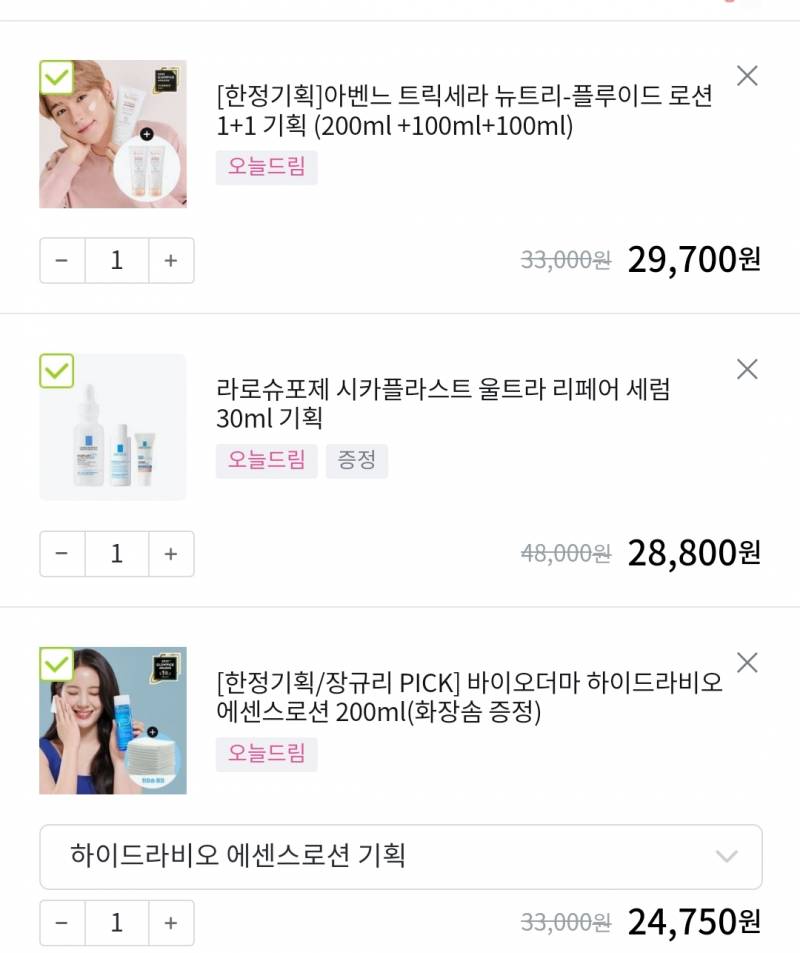800x953 pixels.
Task: Remove the La Roche-Posay serum from cart
Action: tap(746, 369)
